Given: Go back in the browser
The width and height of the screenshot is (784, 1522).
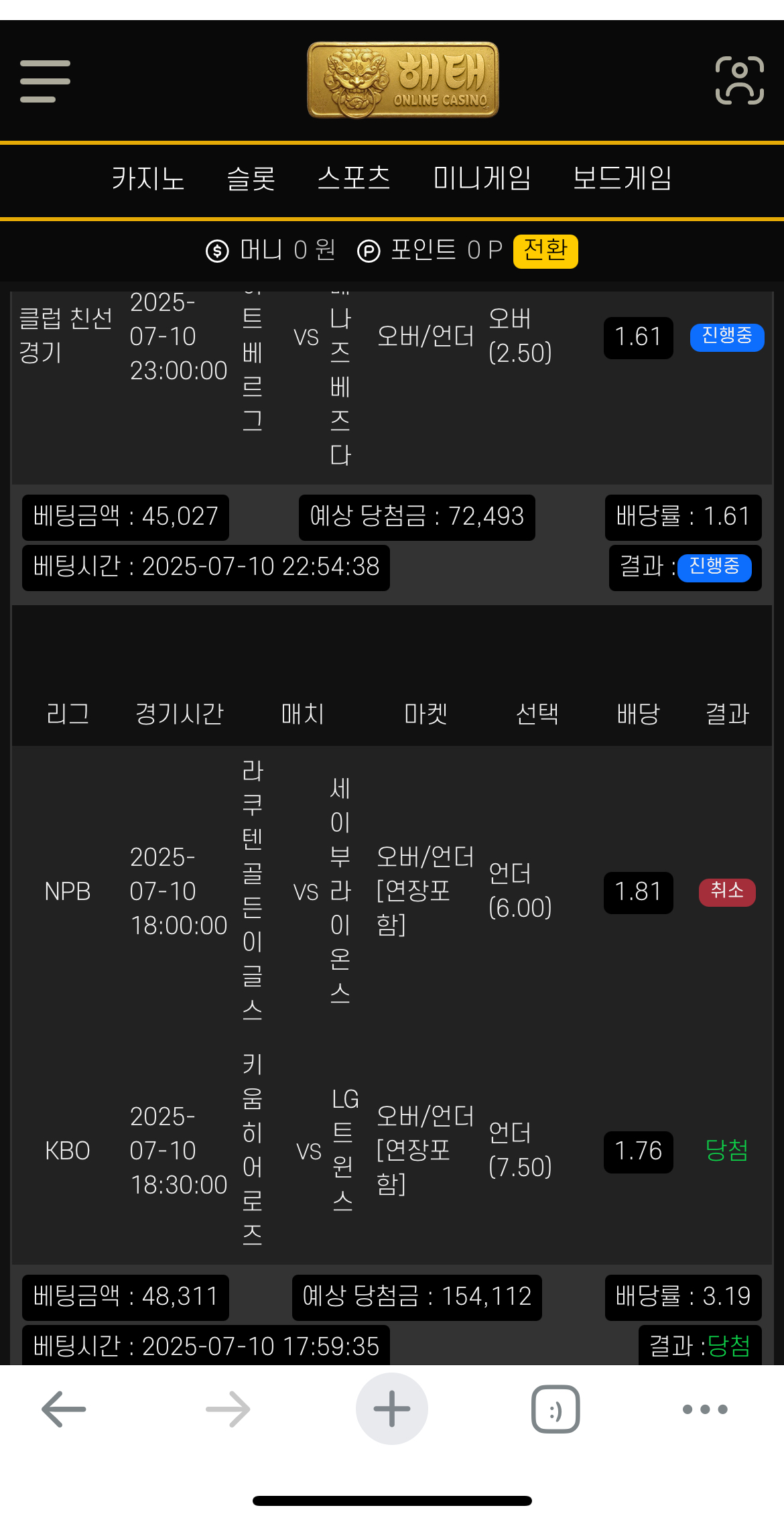Looking at the screenshot, I should point(64,1409).
